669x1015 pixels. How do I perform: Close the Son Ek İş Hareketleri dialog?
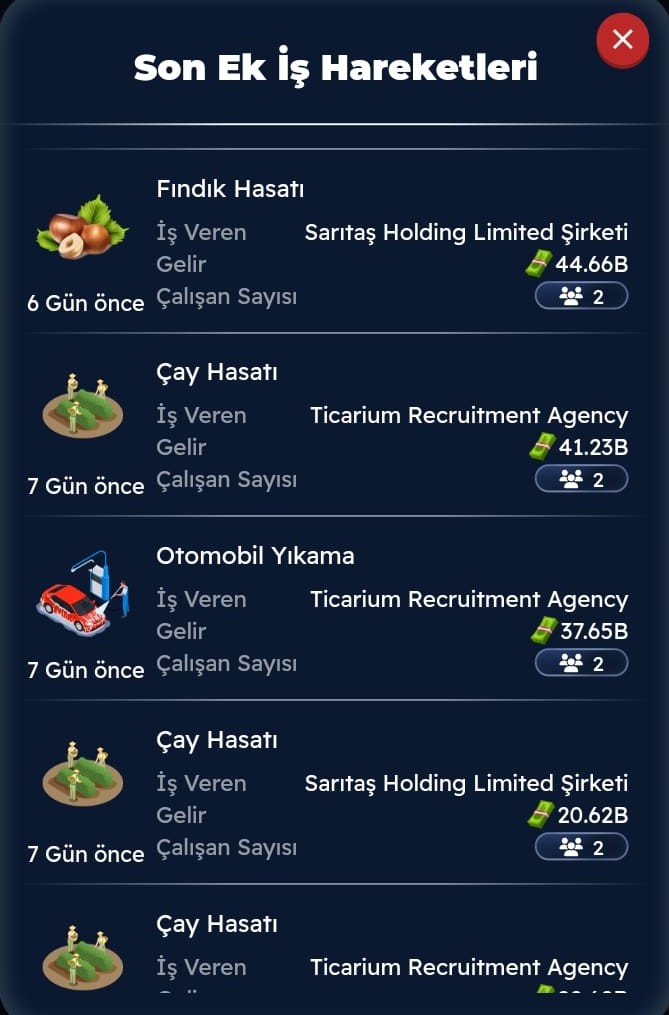point(622,40)
